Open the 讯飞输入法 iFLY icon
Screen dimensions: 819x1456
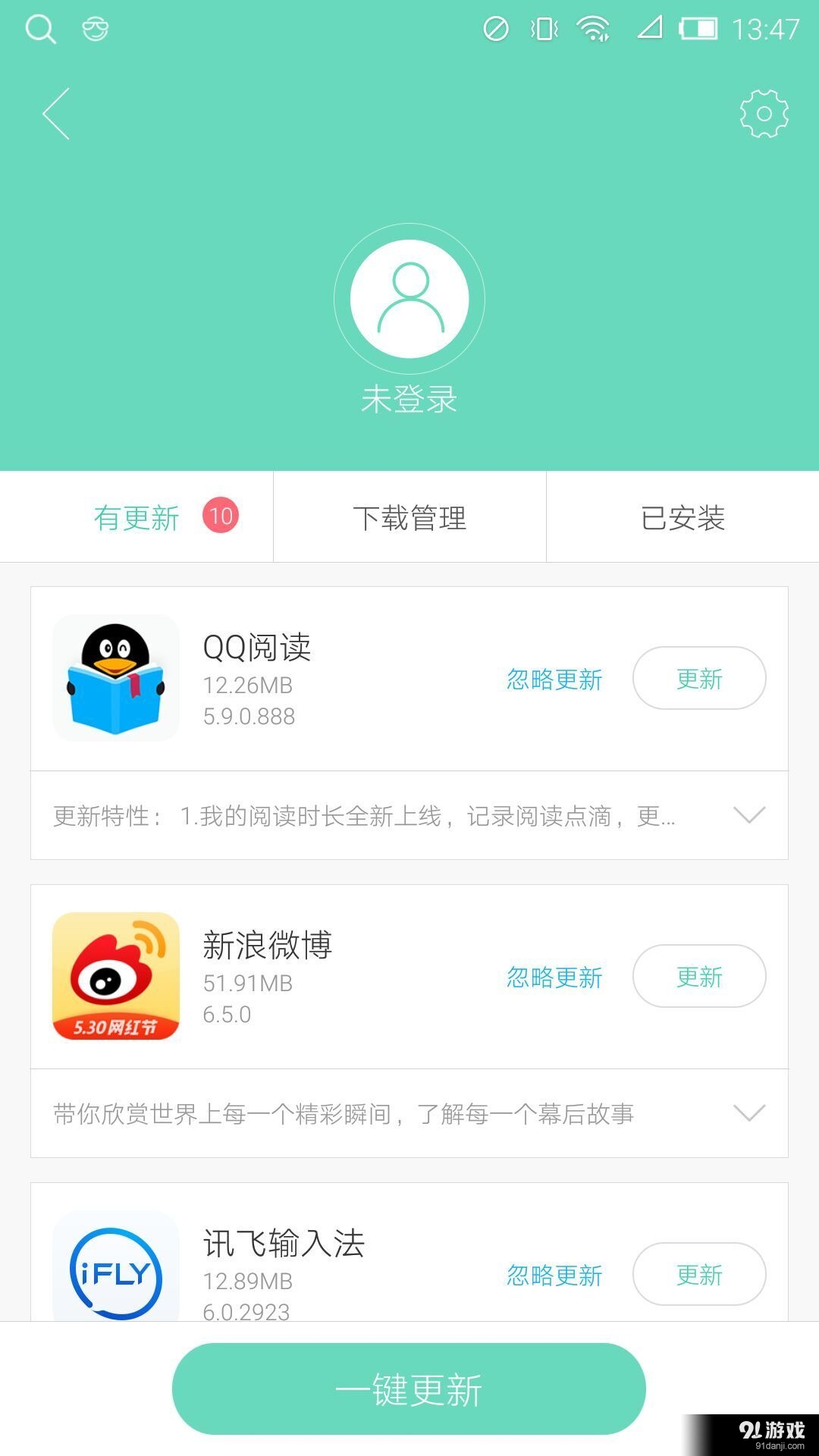point(115,1274)
